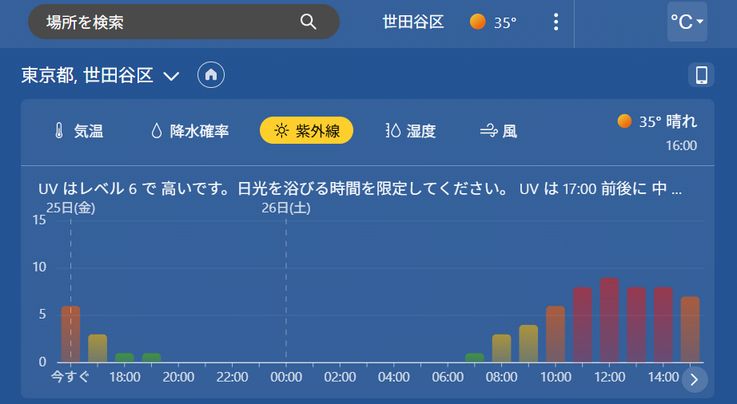Screen dimensions: 737x404
Task: Switch to the 降水確率 tab
Action: click(x=189, y=131)
